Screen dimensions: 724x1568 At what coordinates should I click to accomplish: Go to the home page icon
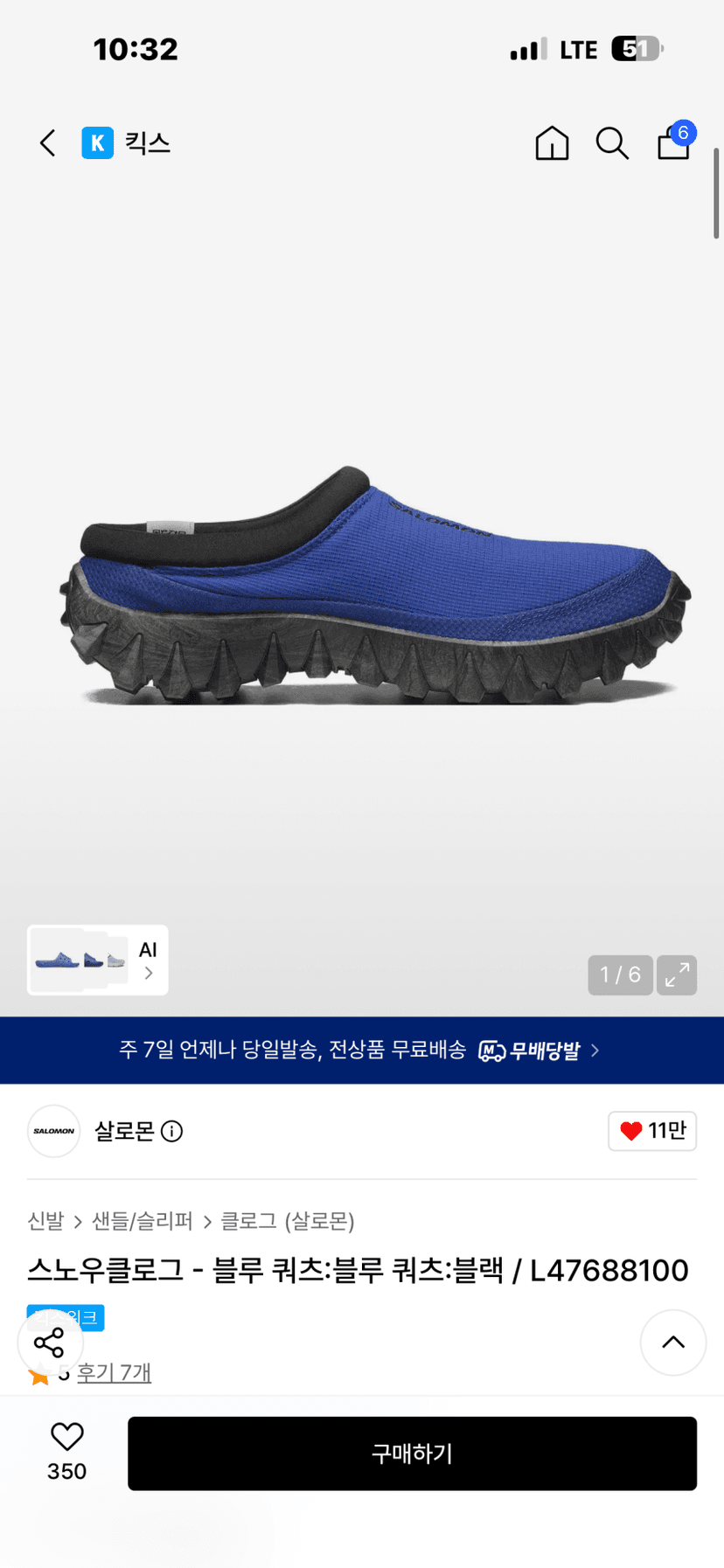click(552, 142)
